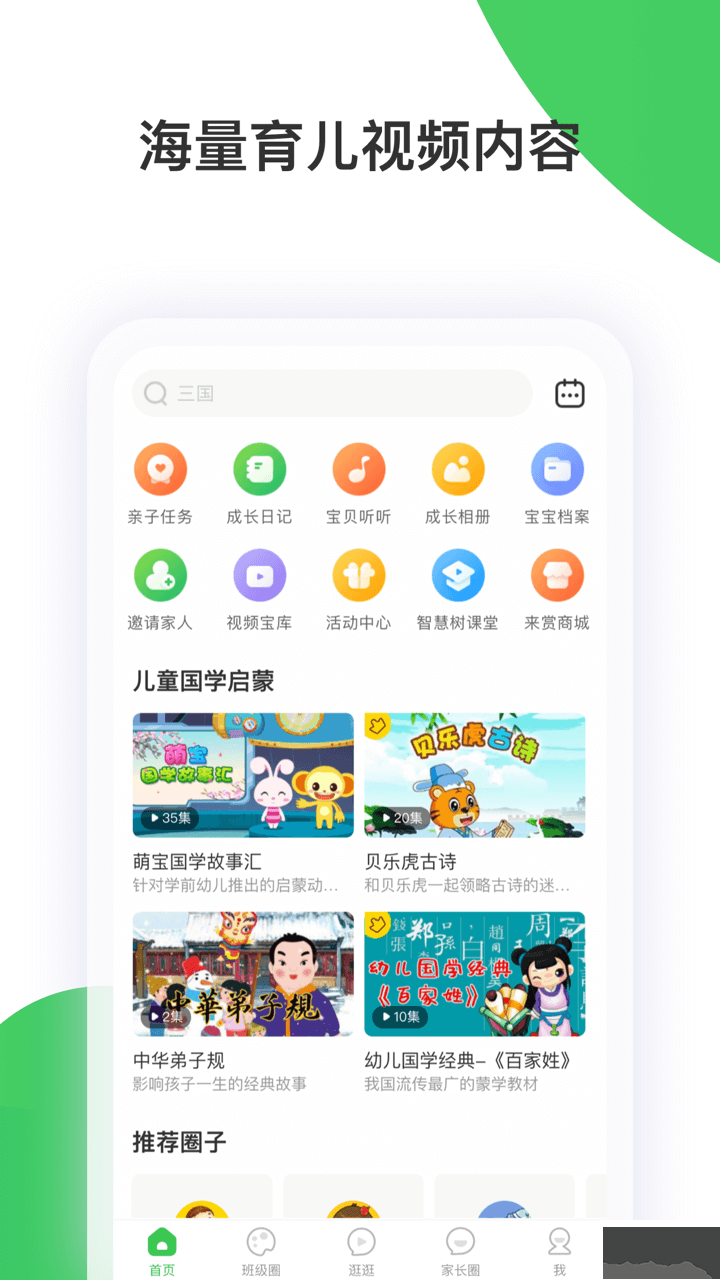Open the calendar icon beside search bar
The height and width of the screenshot is (1280, 720).
tap(570, 393)
